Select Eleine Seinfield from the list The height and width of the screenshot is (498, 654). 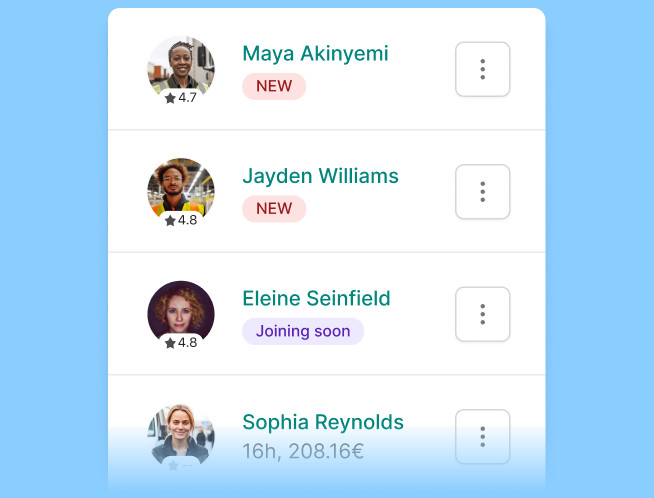(x=316, y=299)
